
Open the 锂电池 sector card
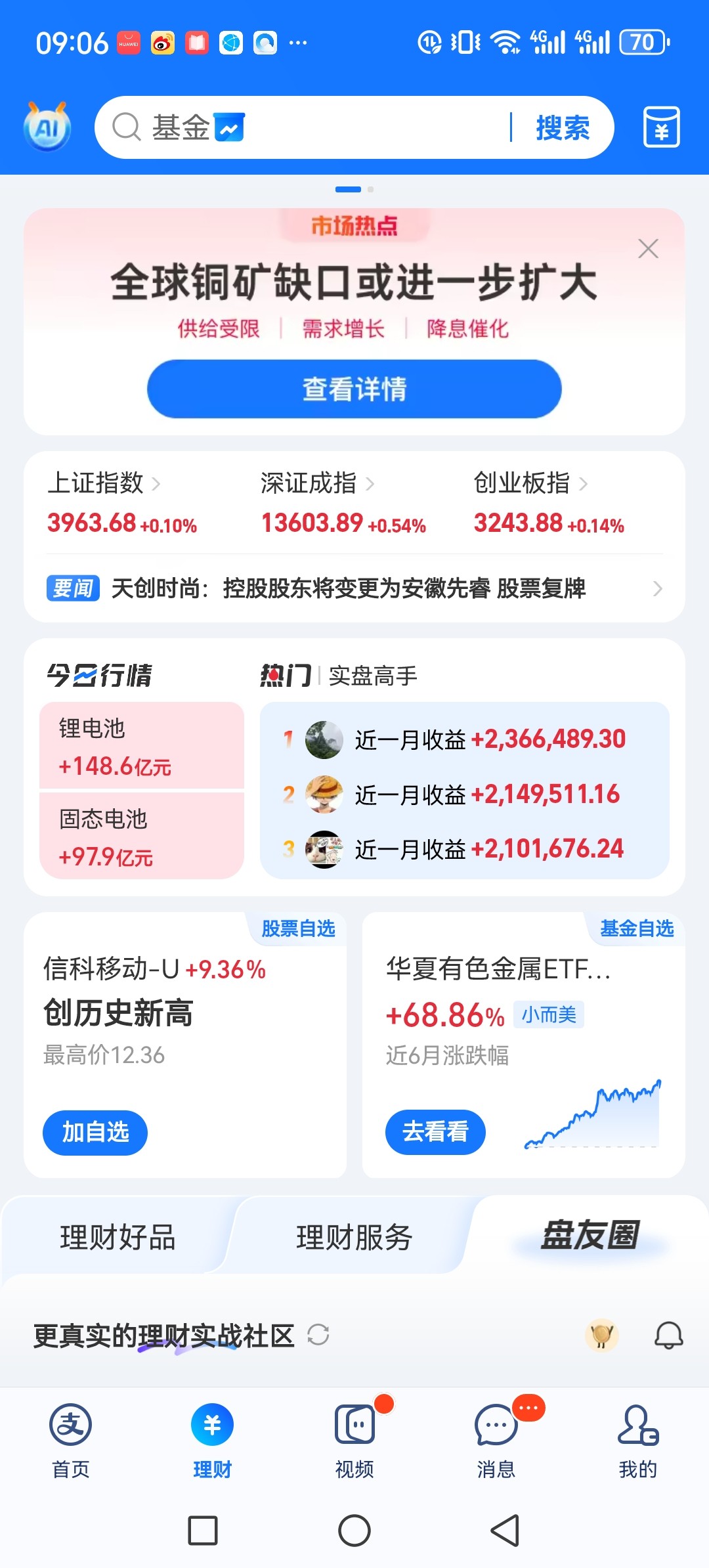[142, 746]
